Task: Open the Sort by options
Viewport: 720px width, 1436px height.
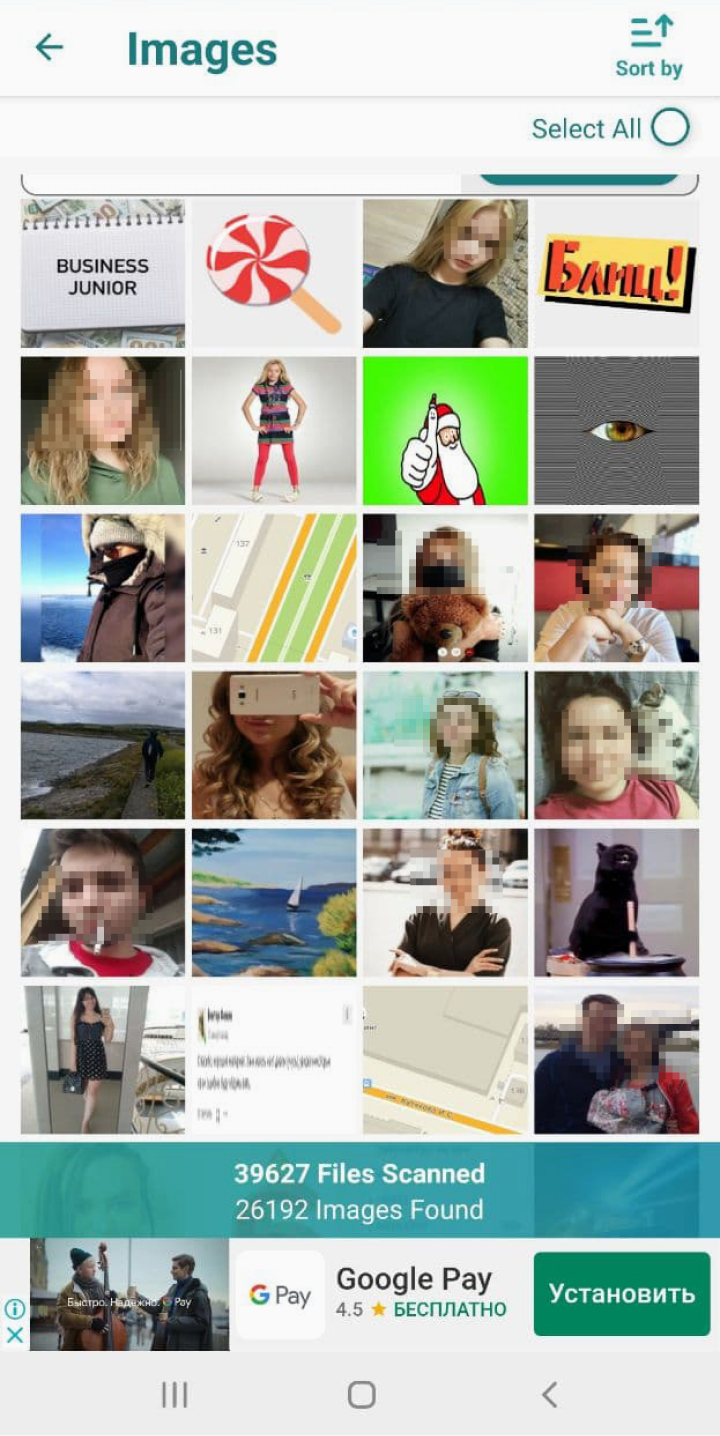Action: pyautogui.click(x=649, y=47)
